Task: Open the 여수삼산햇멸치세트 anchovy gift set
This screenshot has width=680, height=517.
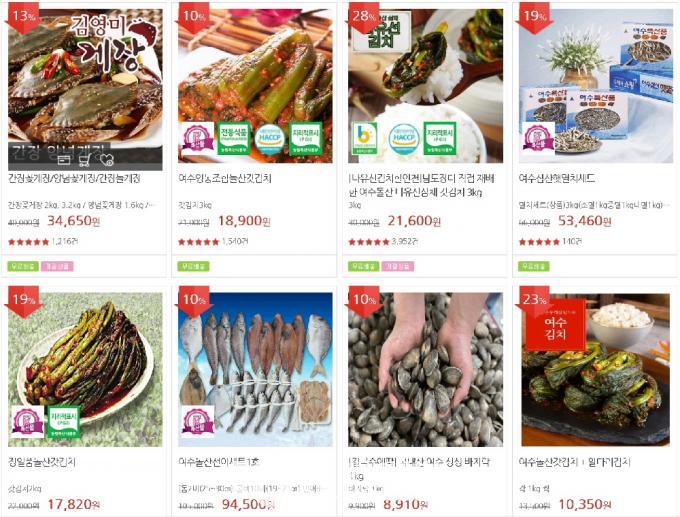Action: pos(595,85)
